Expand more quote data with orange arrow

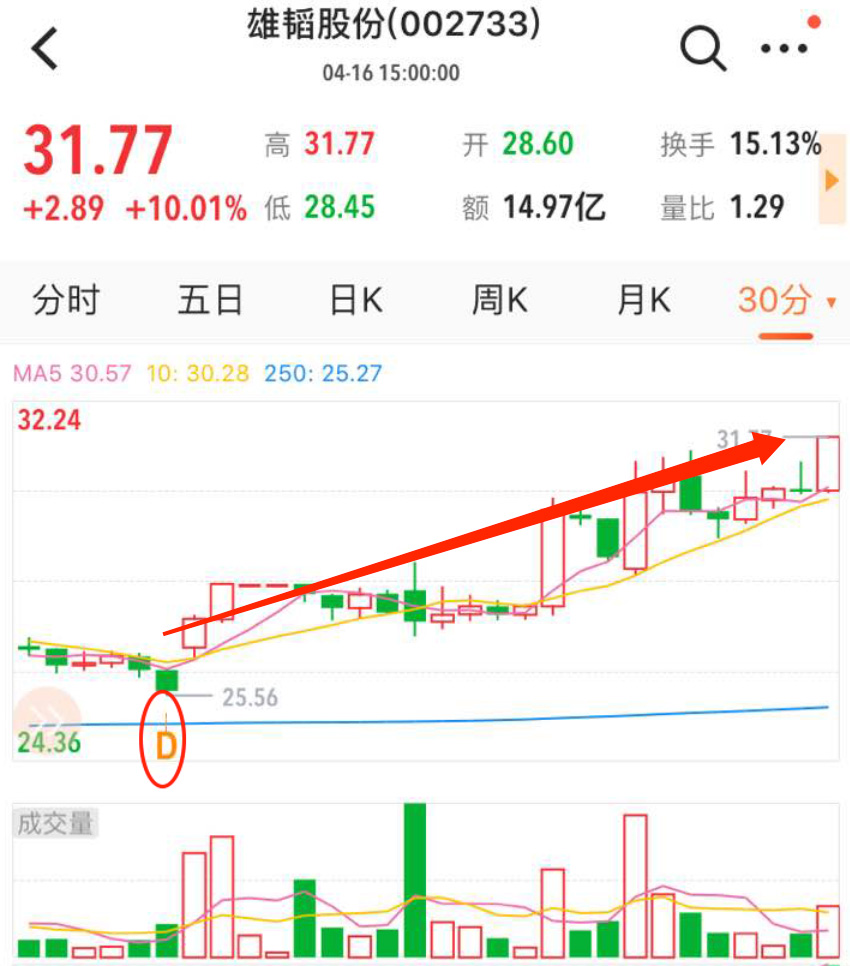(x=832, y=180)
